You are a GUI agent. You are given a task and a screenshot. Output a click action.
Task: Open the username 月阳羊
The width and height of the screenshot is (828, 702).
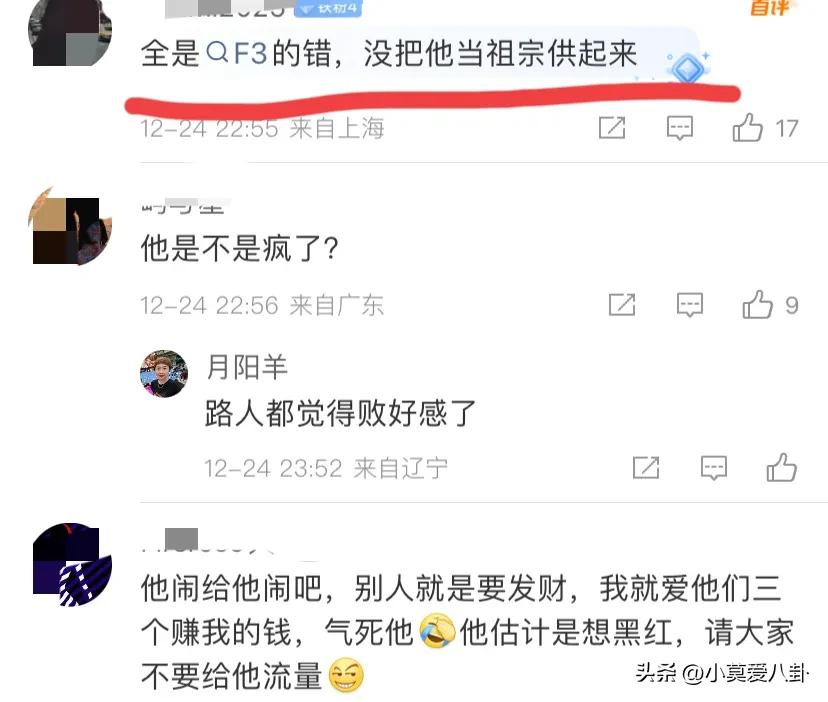247,367
